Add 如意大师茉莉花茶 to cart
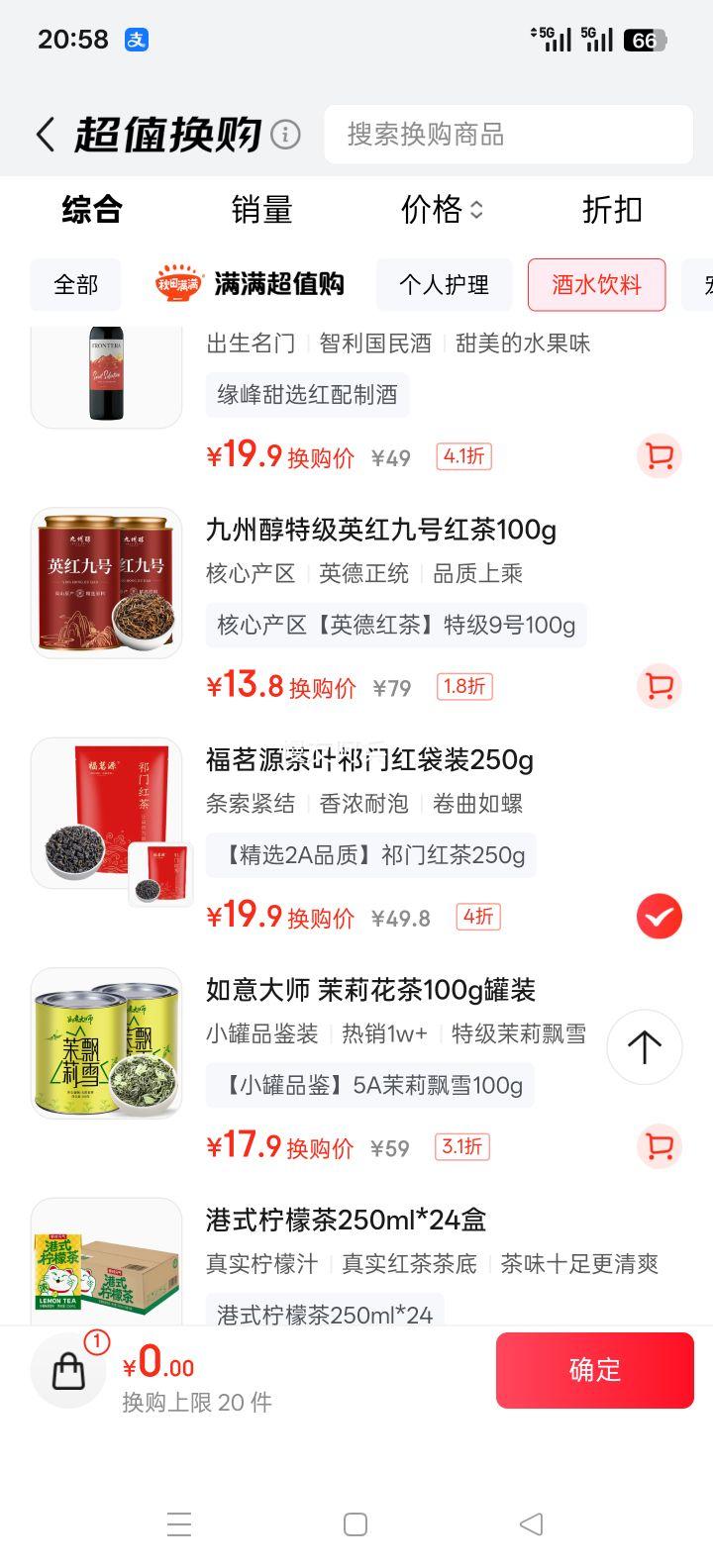The width and height of the screenshot is (713, 1568). 659,1146
